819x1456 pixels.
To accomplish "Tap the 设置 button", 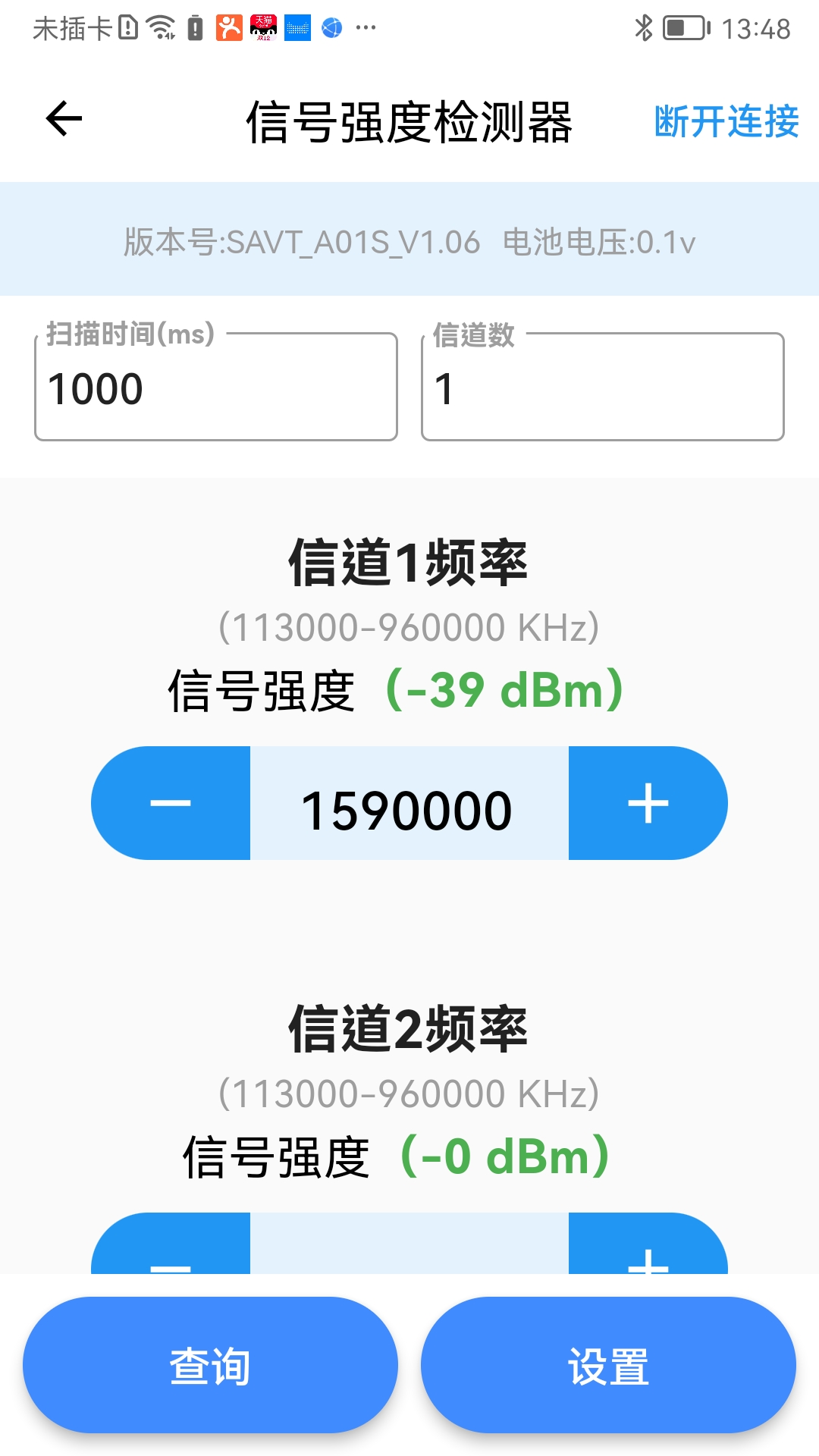I will tap(608, 1365).
